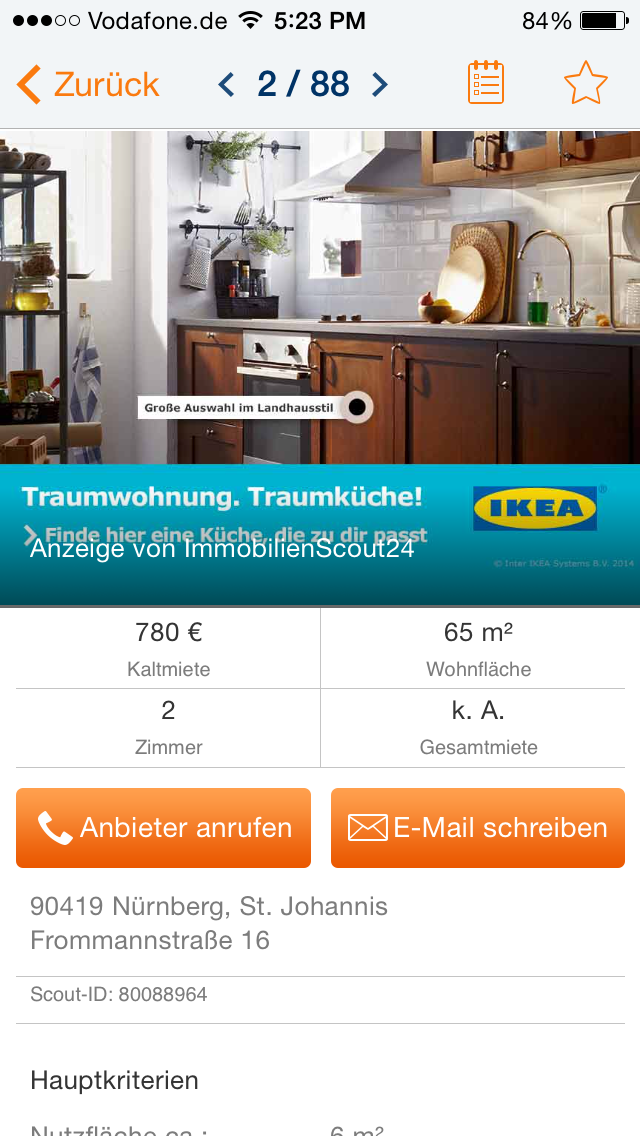Open the notes list icon
Viewport: 640px width, 1136px height.
pyautogui.click(x=486, y=83)
